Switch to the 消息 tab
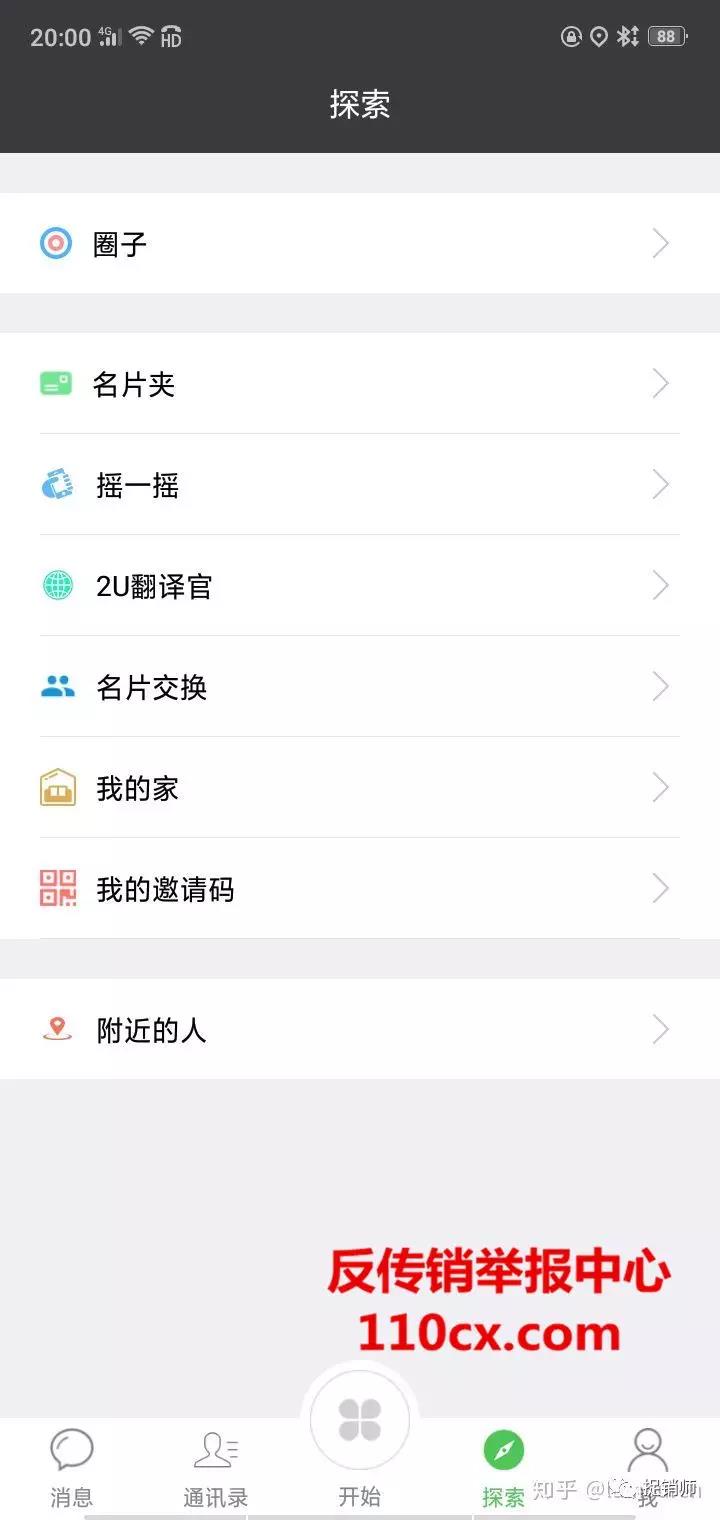 (72, 1467)
